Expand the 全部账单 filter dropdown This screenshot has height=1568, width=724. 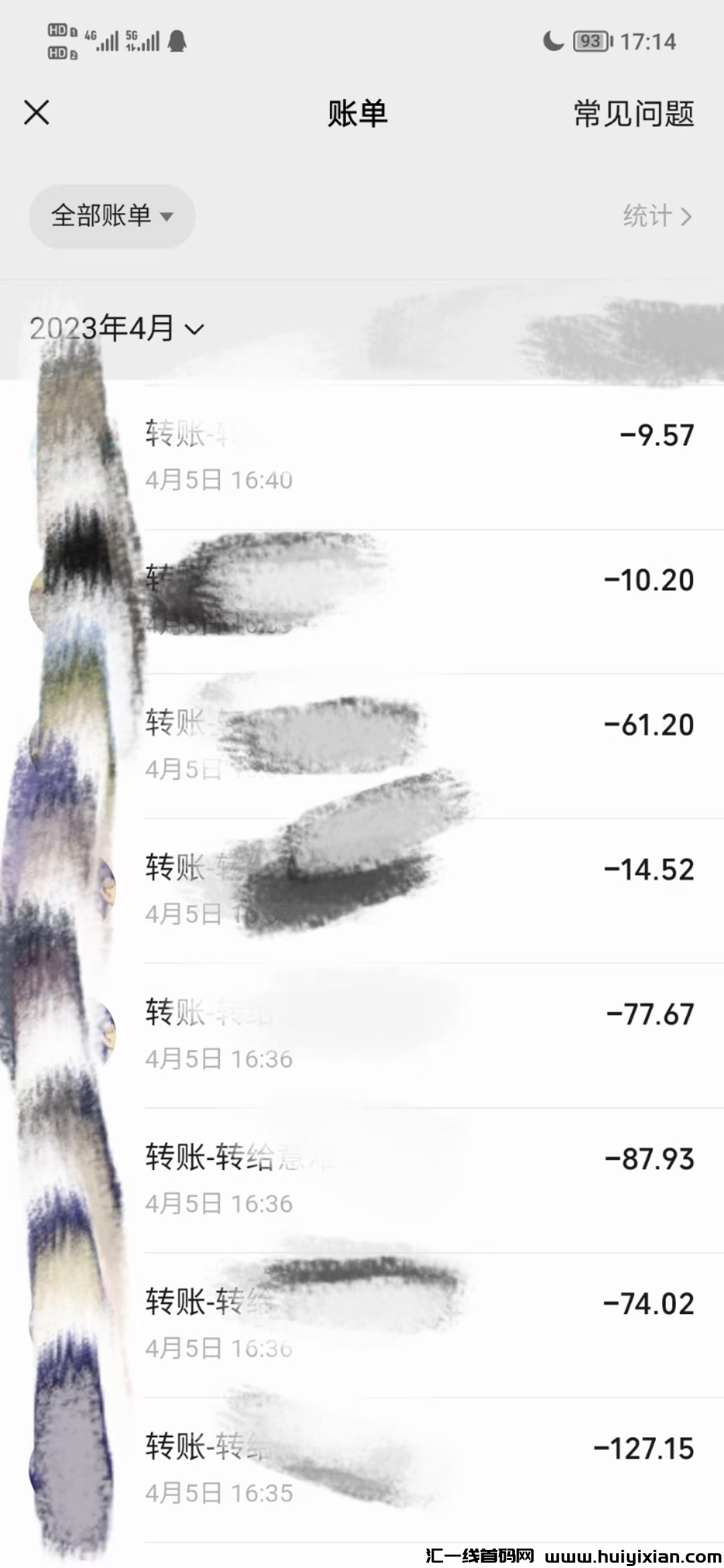(x=111, y=216)
